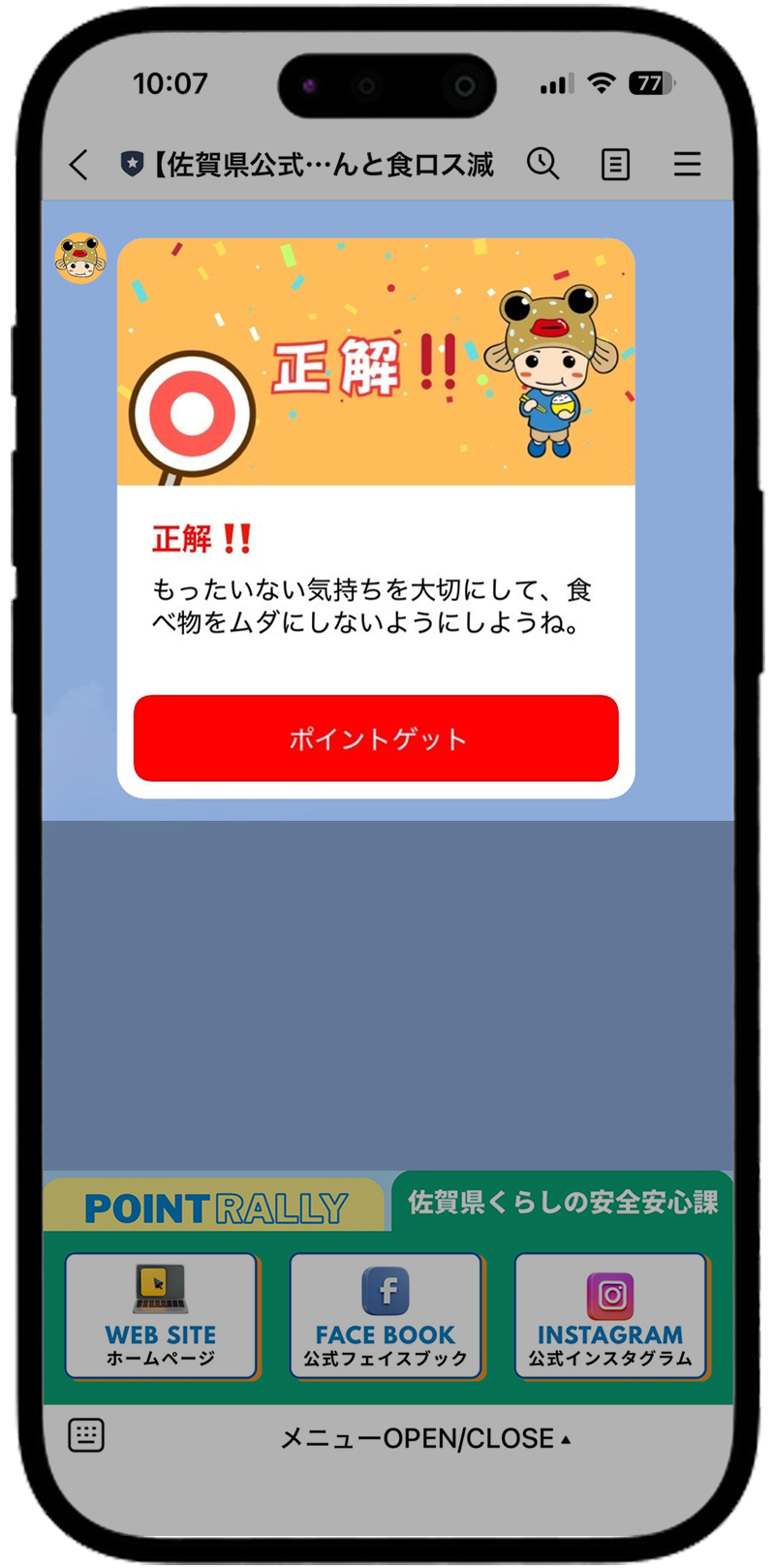
Task: Tap the 正解 quiz result image
Action: (x=376, y=361)
